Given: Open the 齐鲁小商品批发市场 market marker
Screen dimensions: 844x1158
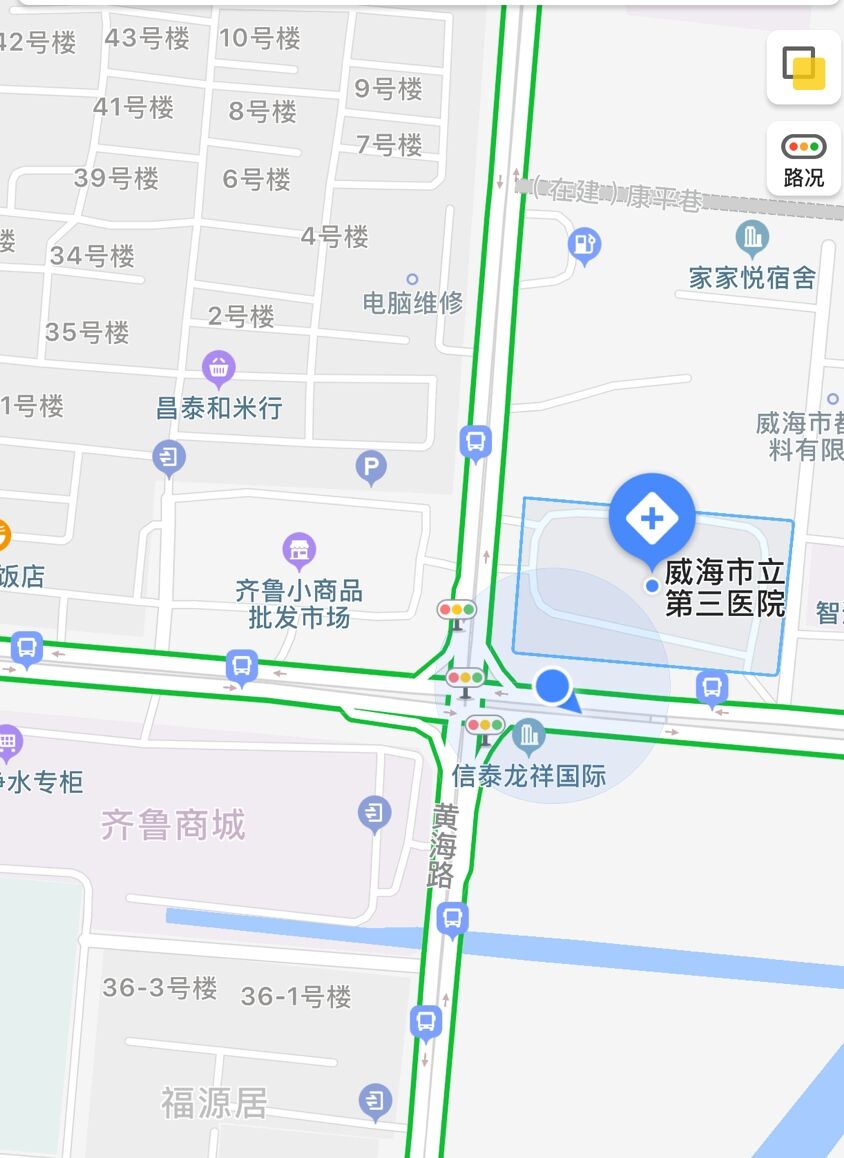Looking at the screenshot, I should tap(298, 549).
